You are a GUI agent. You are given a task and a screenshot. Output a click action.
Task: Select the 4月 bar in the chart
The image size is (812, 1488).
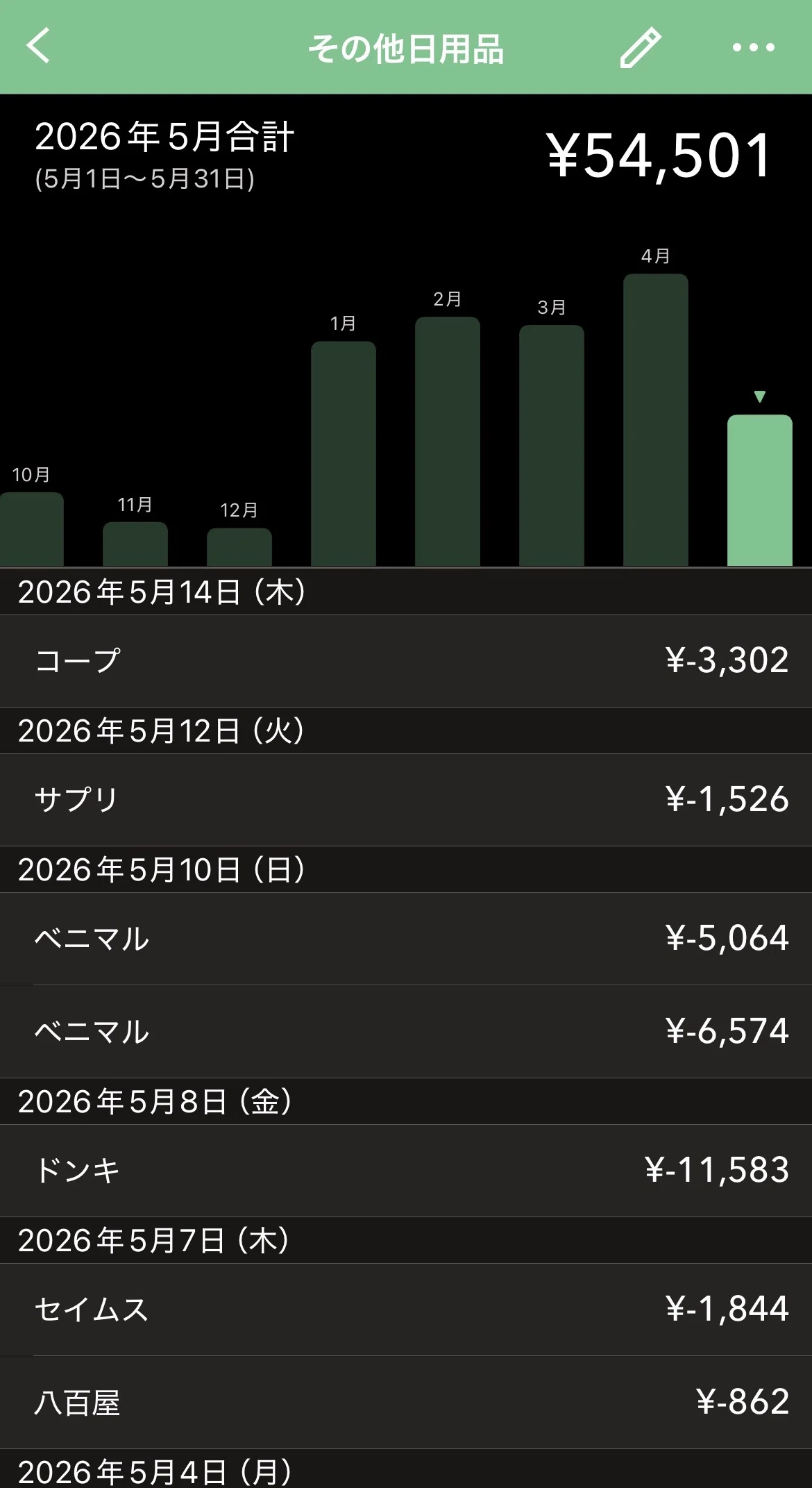point(656,420)
